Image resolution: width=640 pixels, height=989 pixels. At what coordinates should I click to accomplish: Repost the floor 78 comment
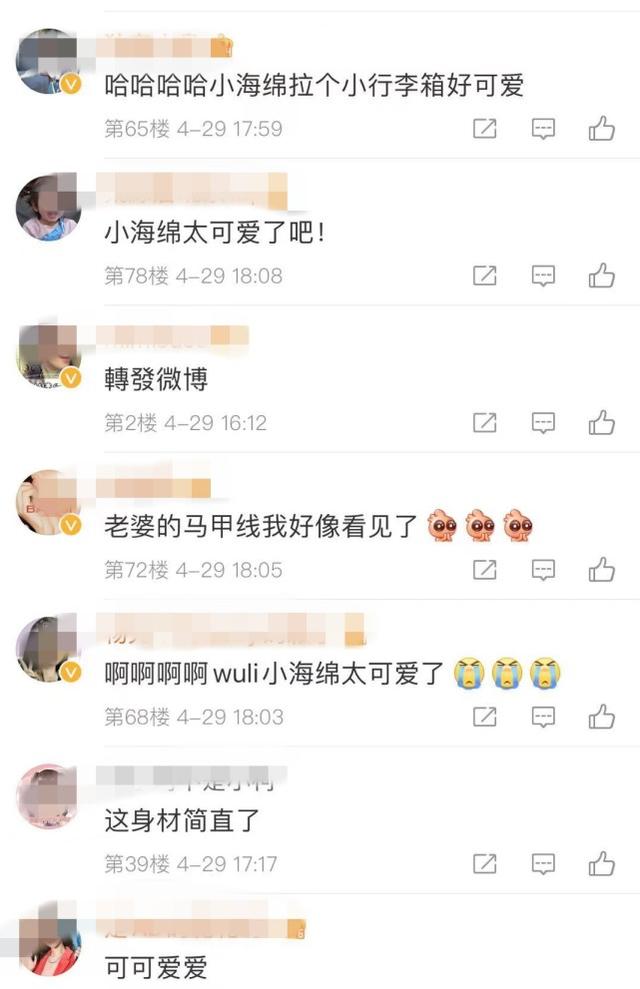(484, 275)
